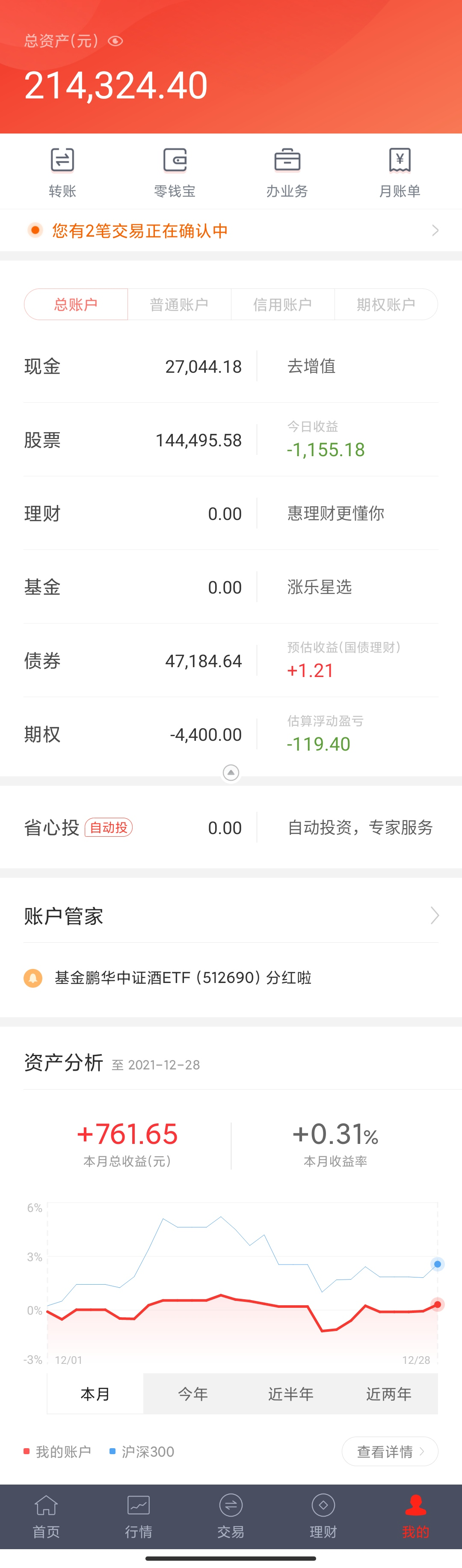This screenshot has height=1568, width=462.
Task: Open the 股票 holdings row
Action: coord(134,440)
